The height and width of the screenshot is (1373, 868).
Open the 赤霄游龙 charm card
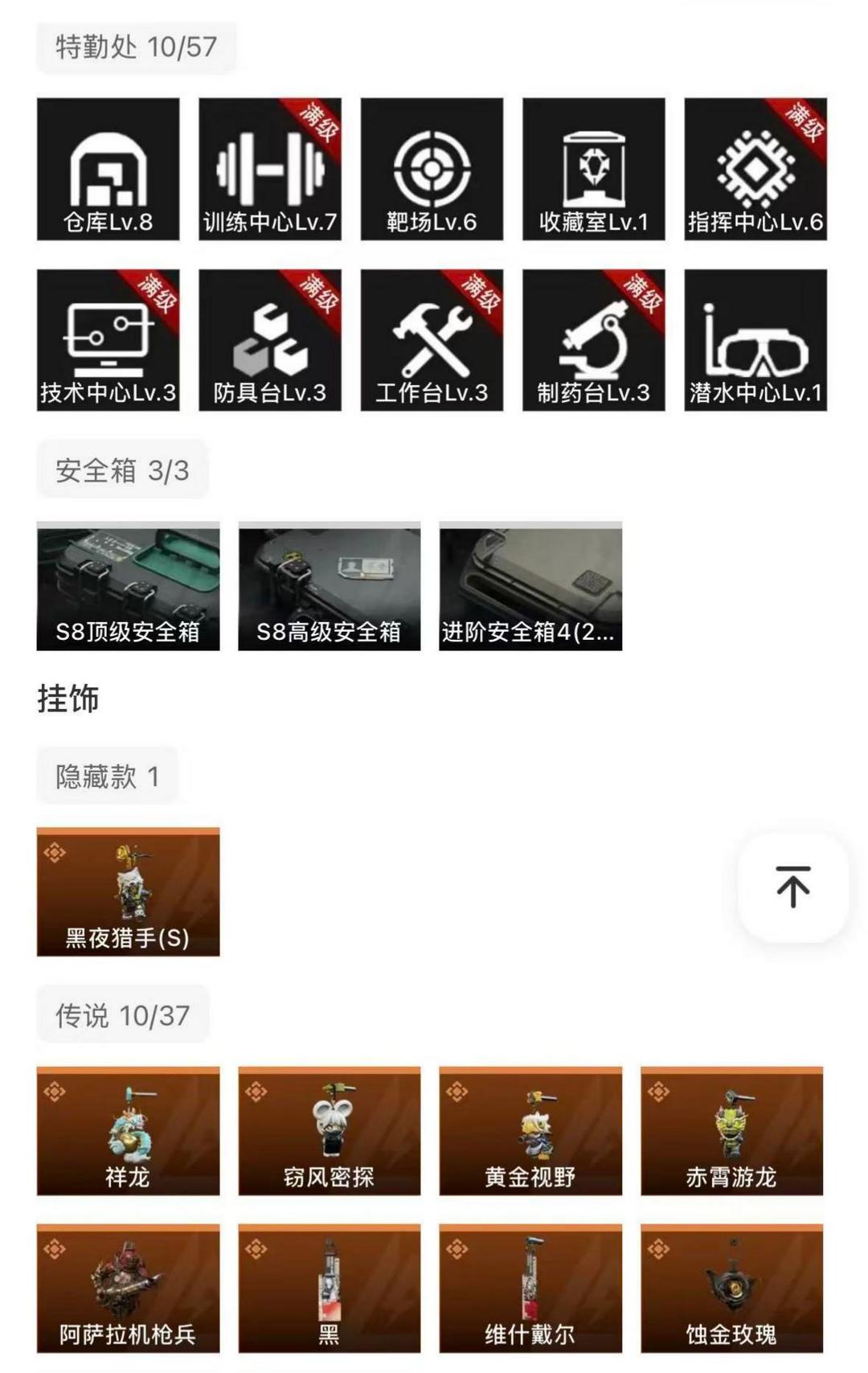(731, 1131)
